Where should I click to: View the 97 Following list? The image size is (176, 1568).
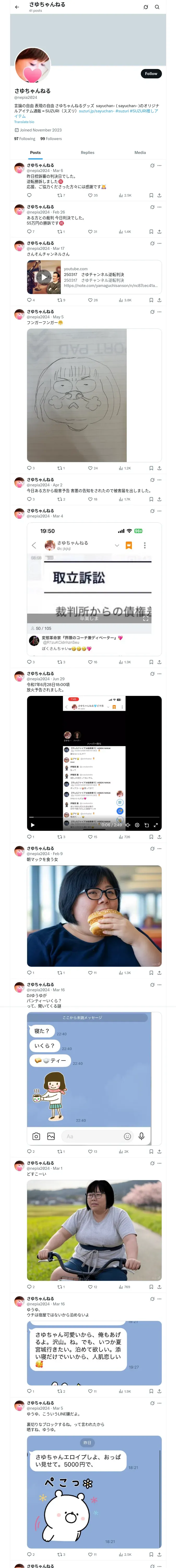(x=25, y=139)
